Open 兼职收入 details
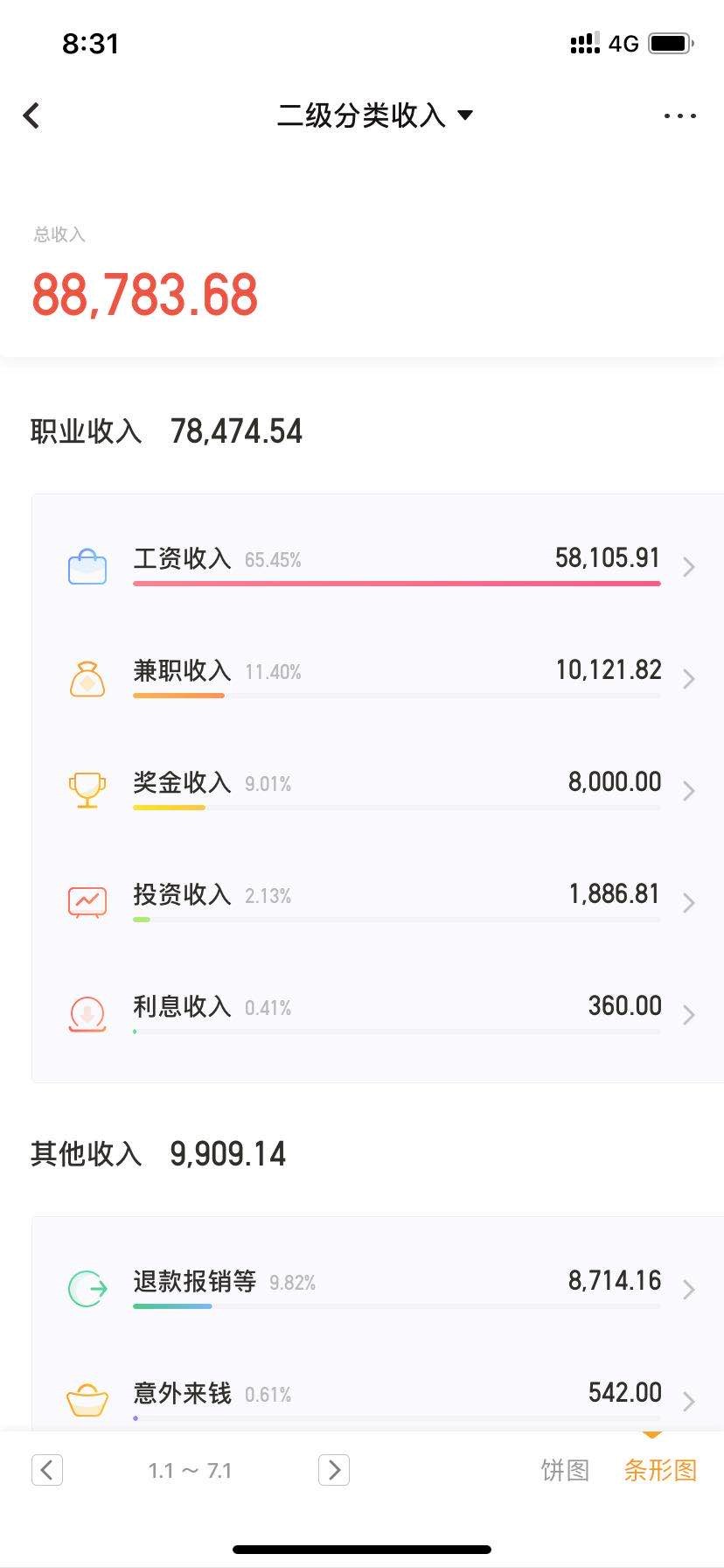This screenshot has height=1568, width=724. pyautogui.click(x=378, y=679)
